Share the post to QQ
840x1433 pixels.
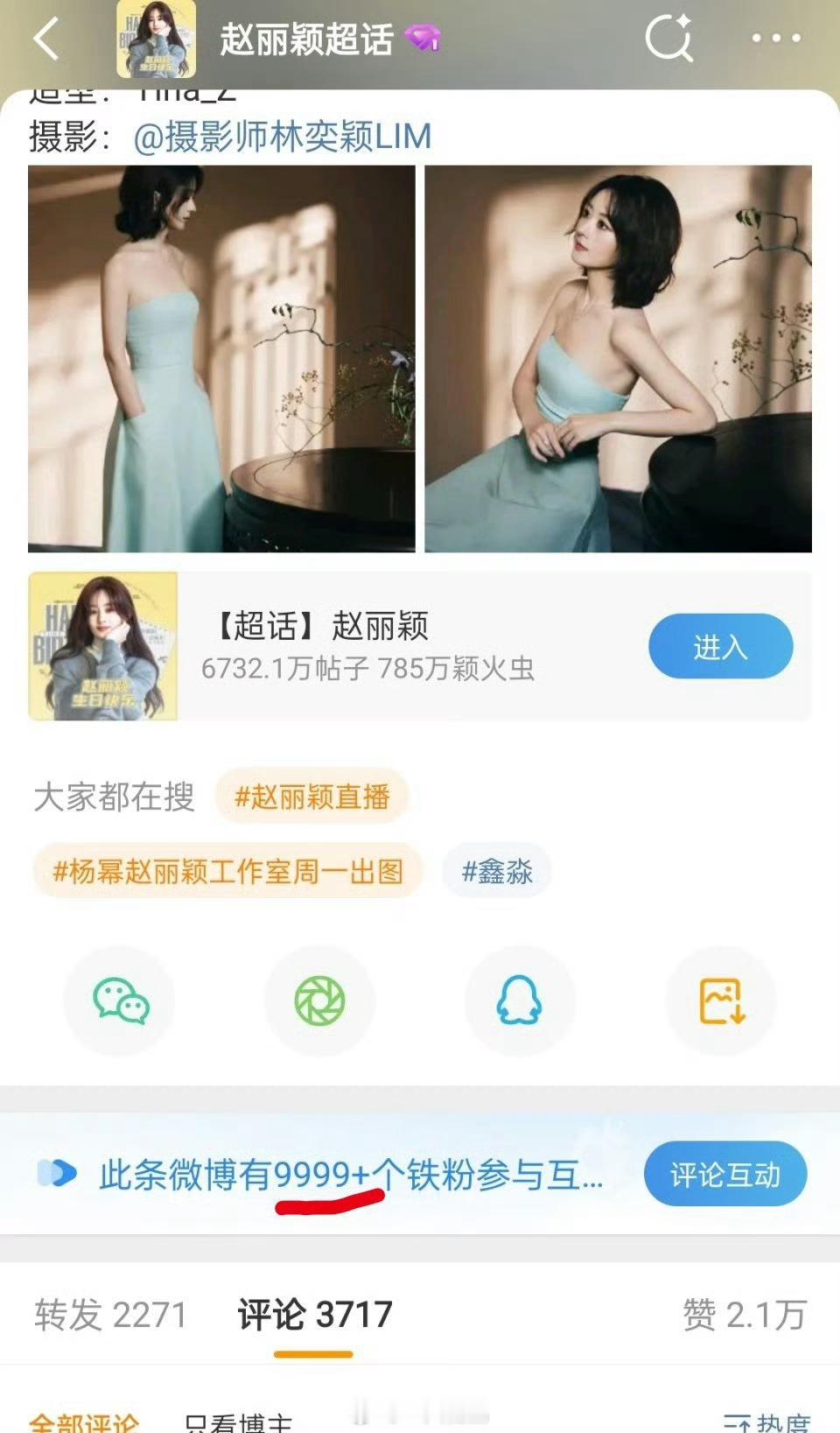pyautogui.click(x=520, y=1001)
